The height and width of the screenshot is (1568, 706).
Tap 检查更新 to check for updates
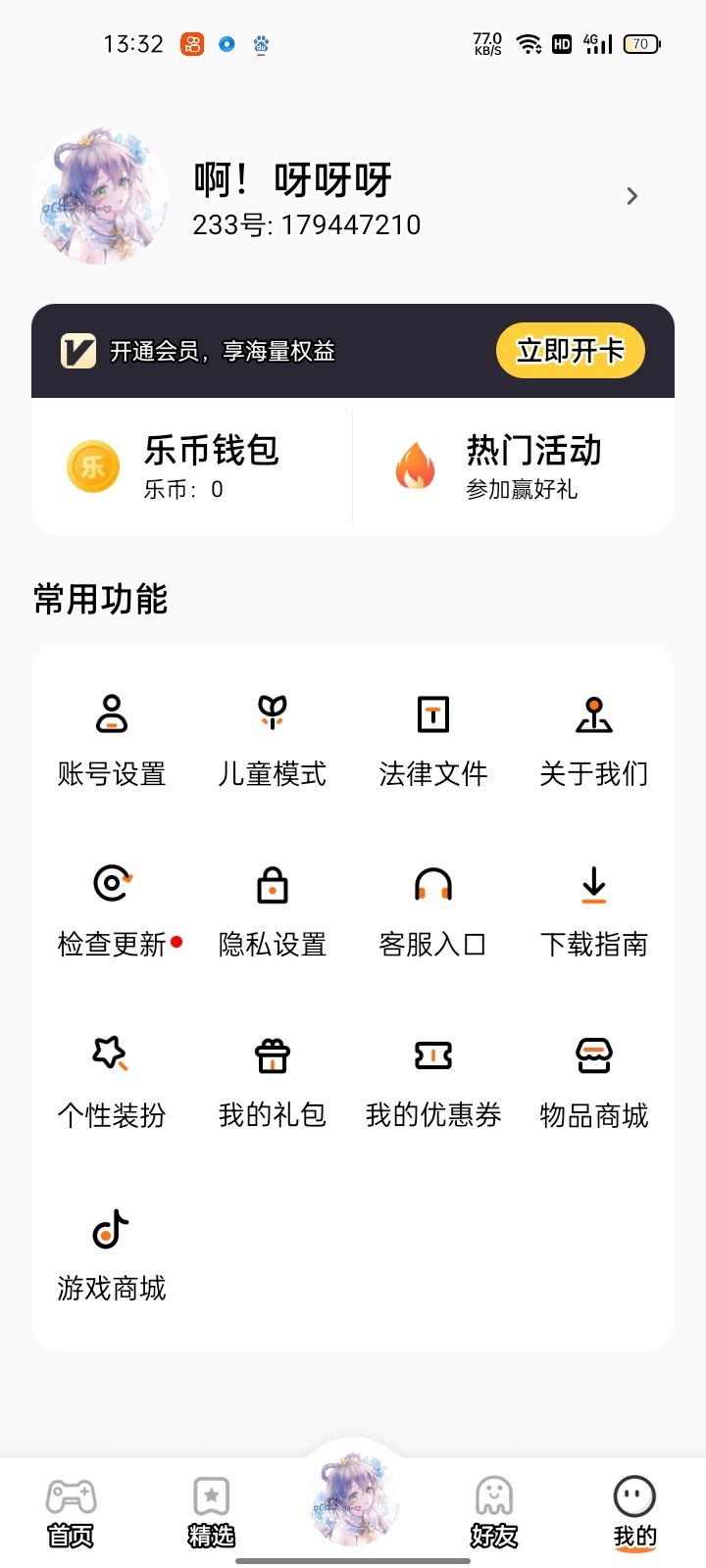click(x=112, y=911)
